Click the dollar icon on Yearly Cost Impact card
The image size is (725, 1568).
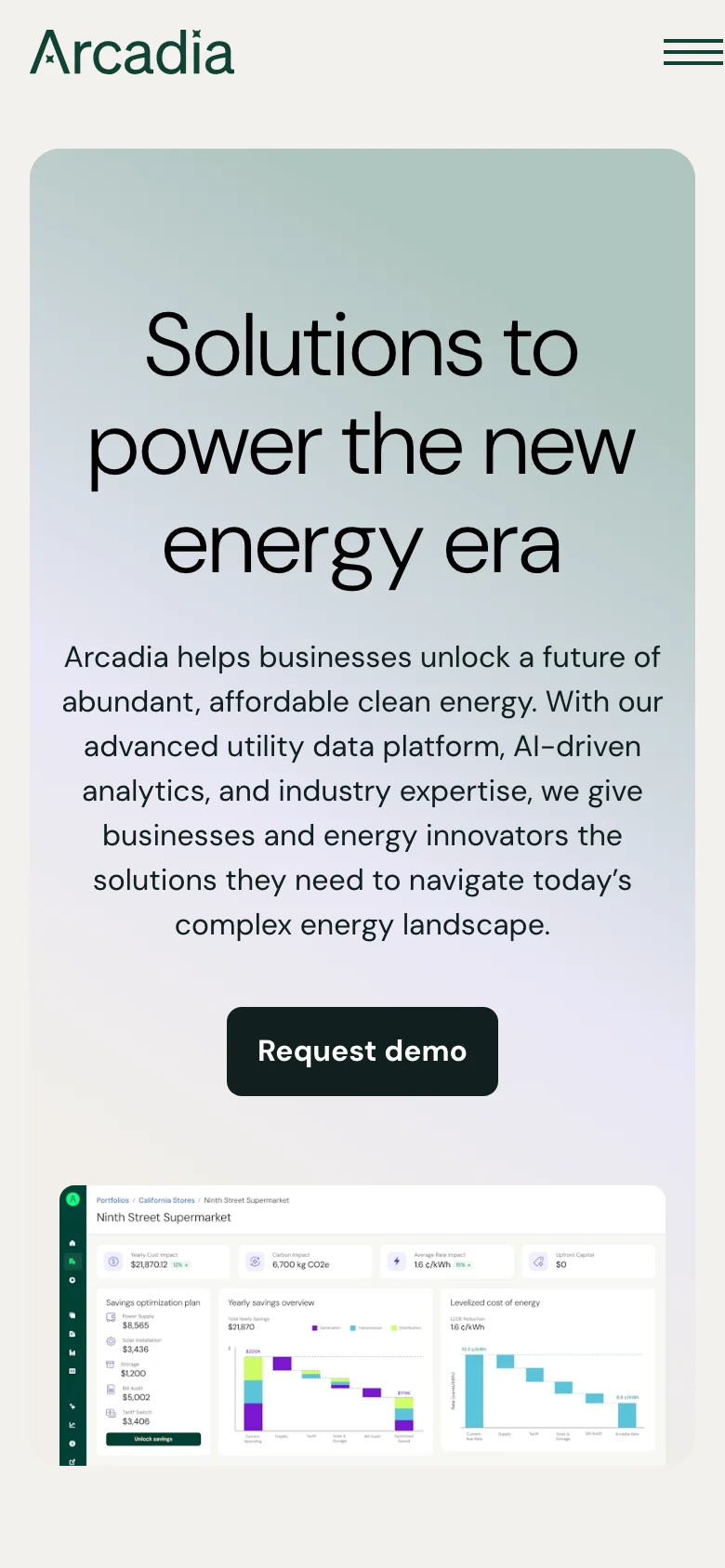point(112,1261)
